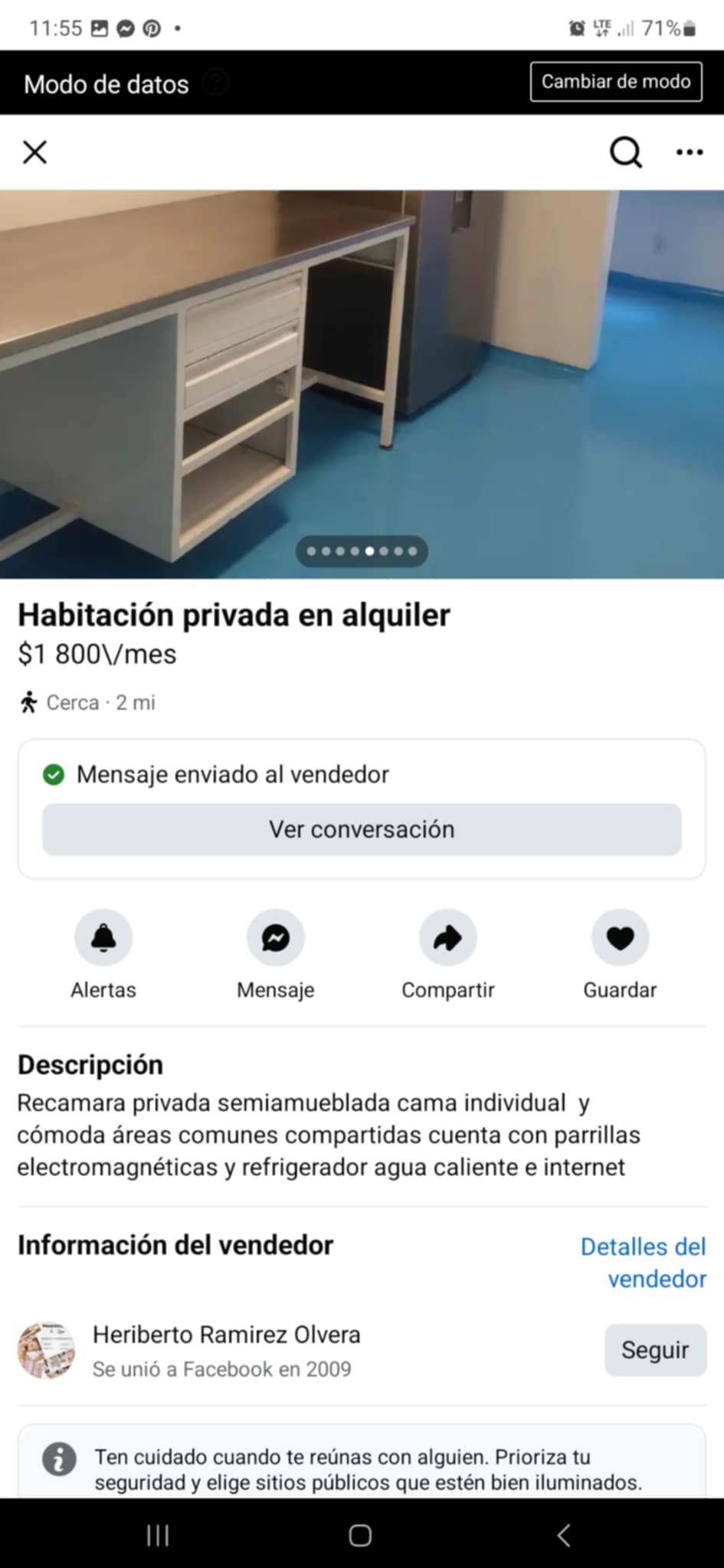This screenshot has width=724, height=1568.
Task: Tap the info icon in the safety warning
Action: coord(60,1459)
